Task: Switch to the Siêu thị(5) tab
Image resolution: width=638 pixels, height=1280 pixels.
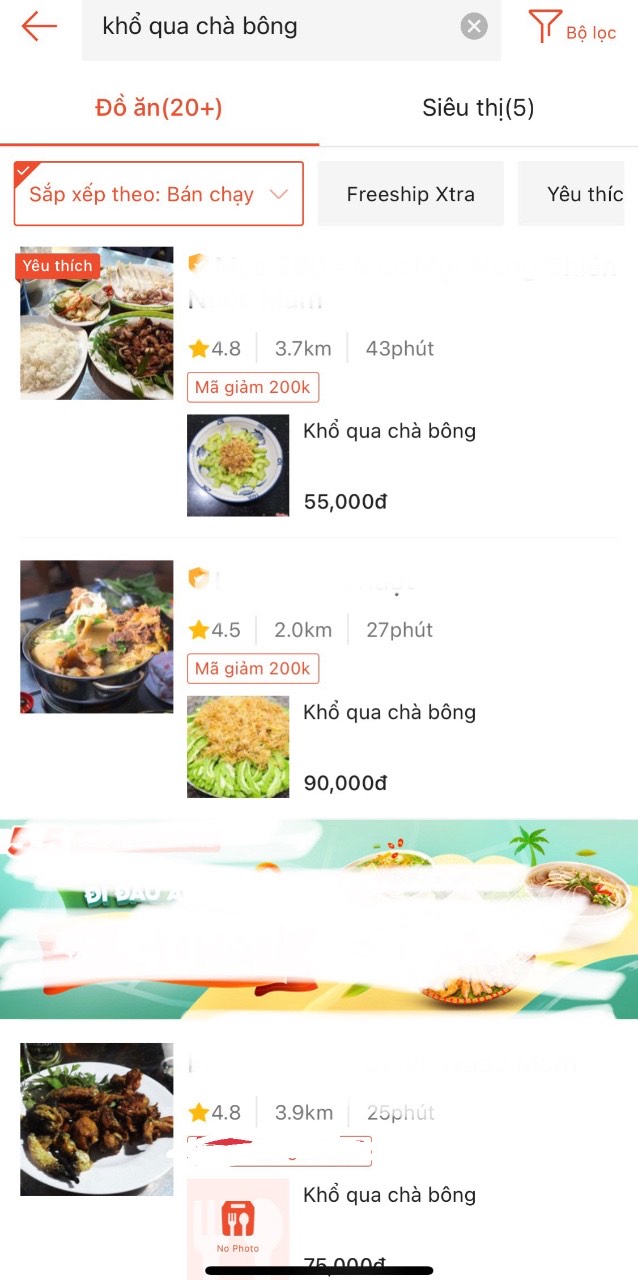Action: [478, 108]
